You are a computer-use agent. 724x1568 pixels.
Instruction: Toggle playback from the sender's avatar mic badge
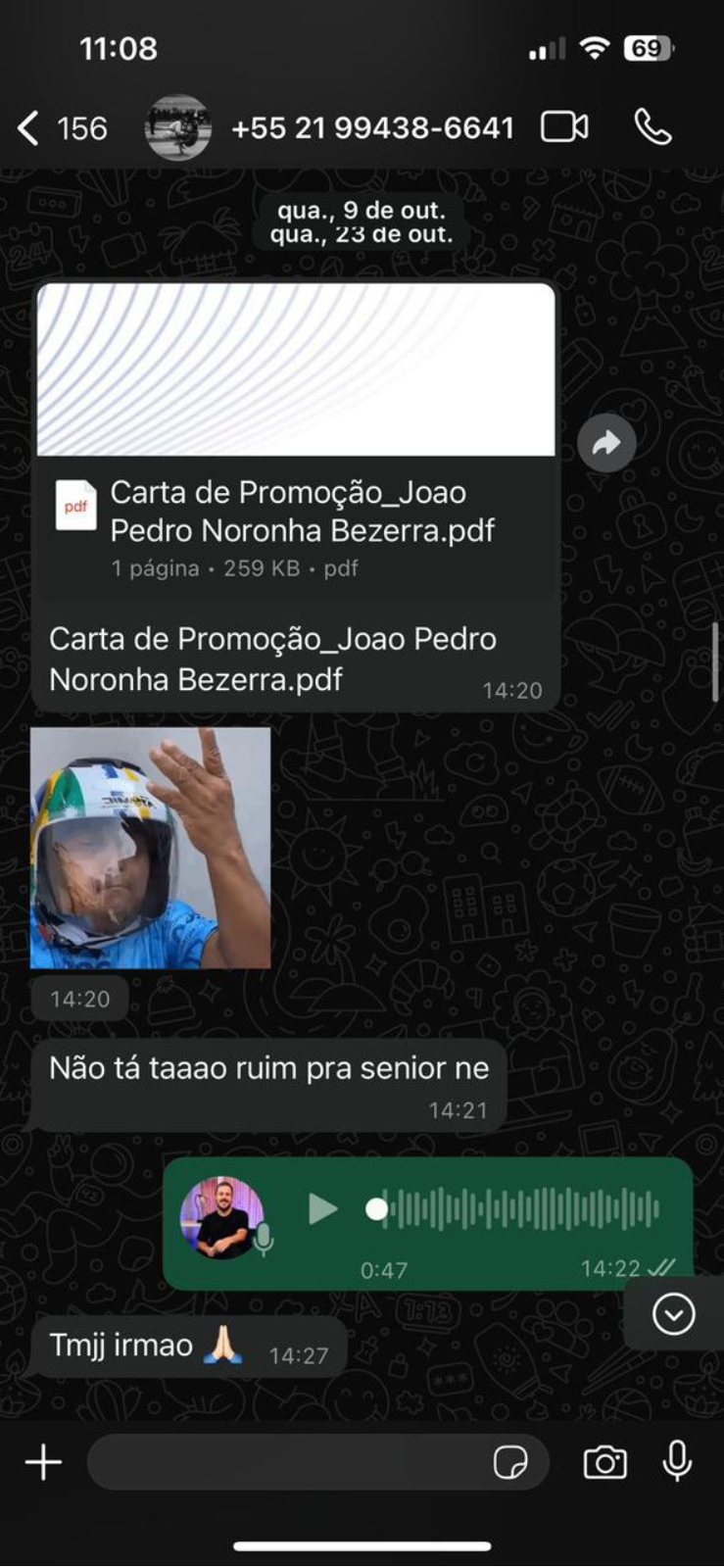(x=262, y=1235)
